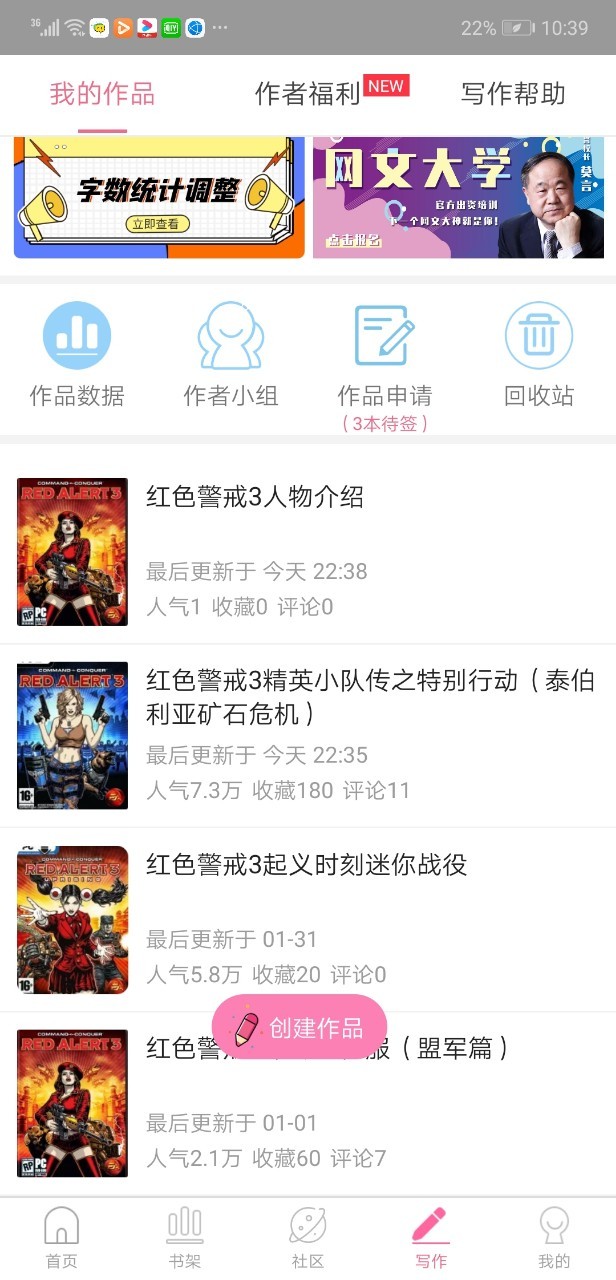This screenshot has height=1280, width=616.
Task: Go to the 书架 bookshelf tab
Action: coord(185,1238)
